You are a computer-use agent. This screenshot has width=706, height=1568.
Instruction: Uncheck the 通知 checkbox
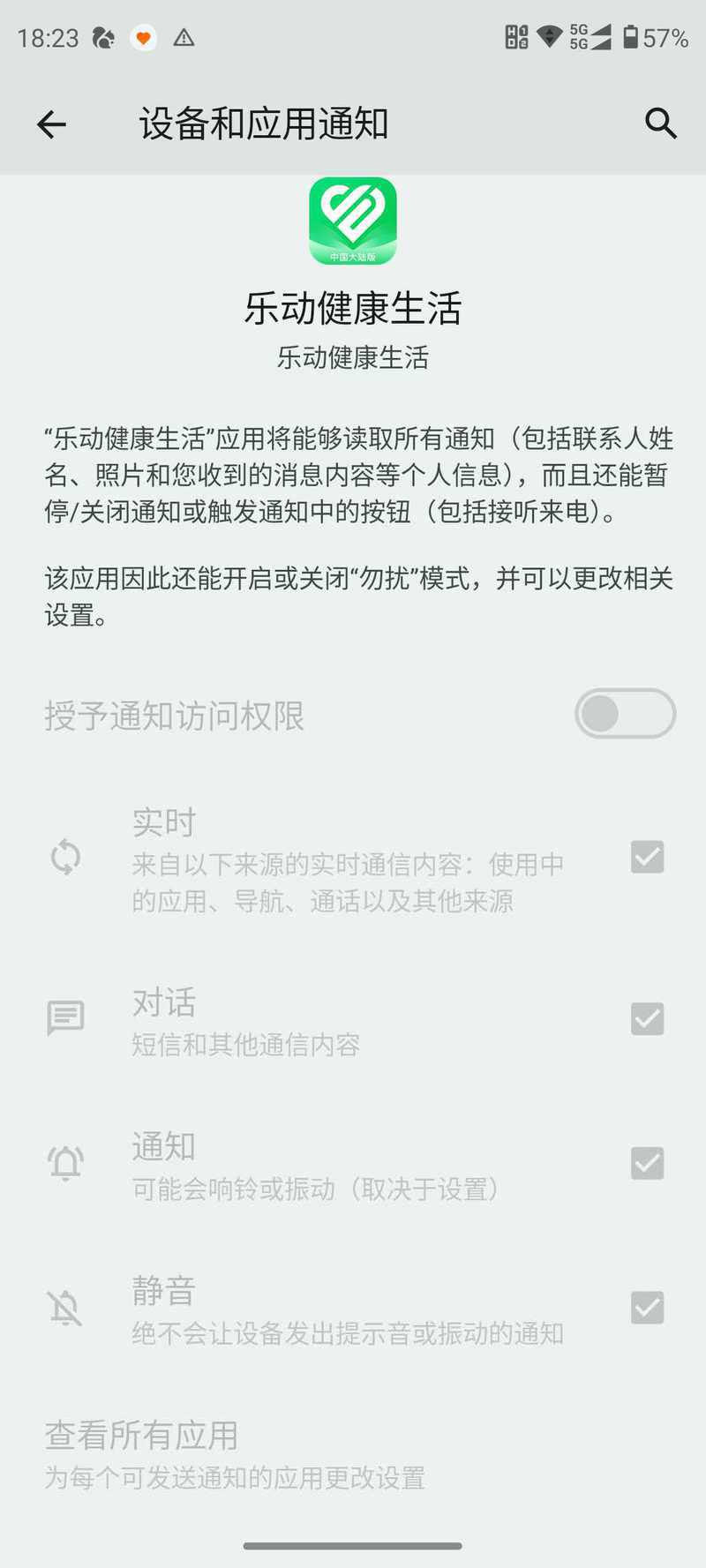647,1163
